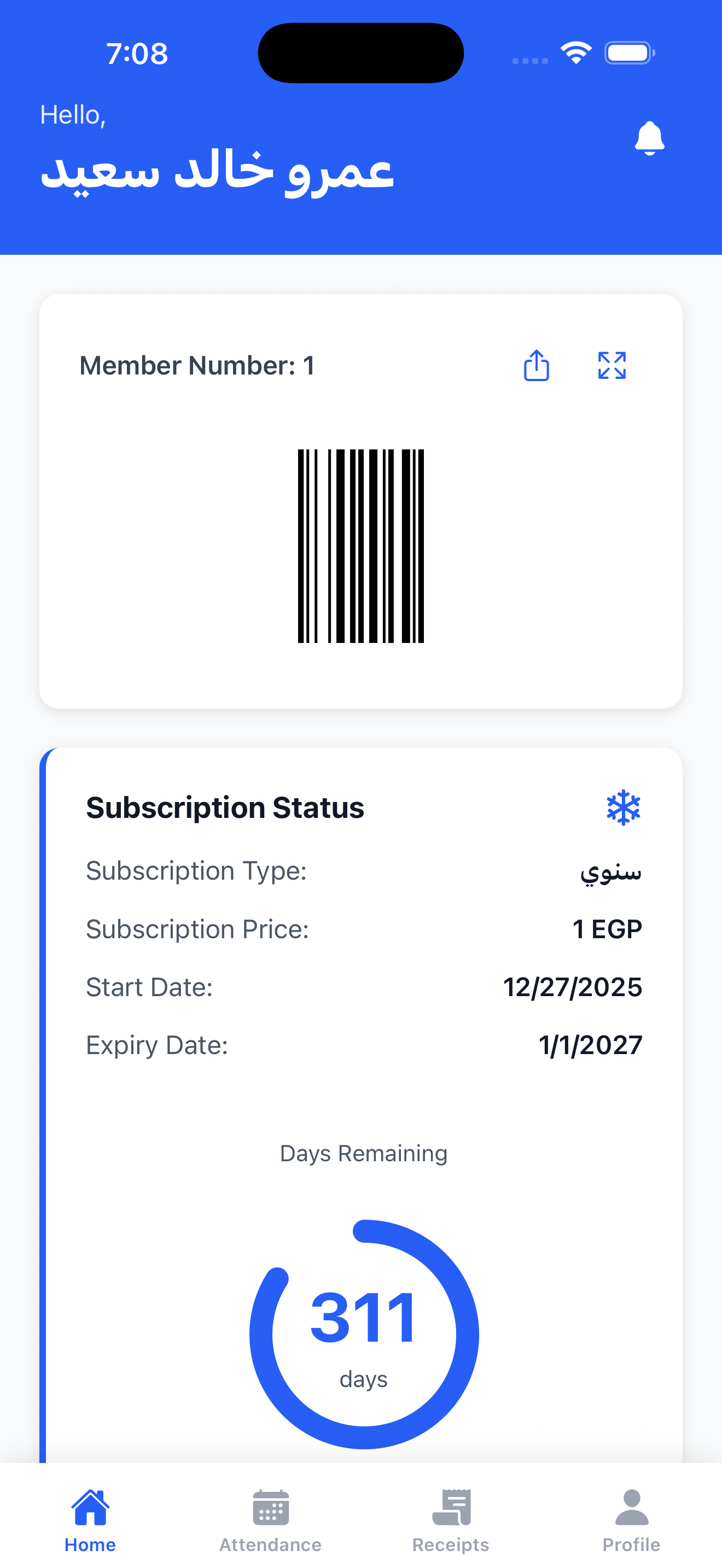Share the membership barcode
Image resolution: width=722 pixels, height=1568 pixels.
[x=535, y=365]
